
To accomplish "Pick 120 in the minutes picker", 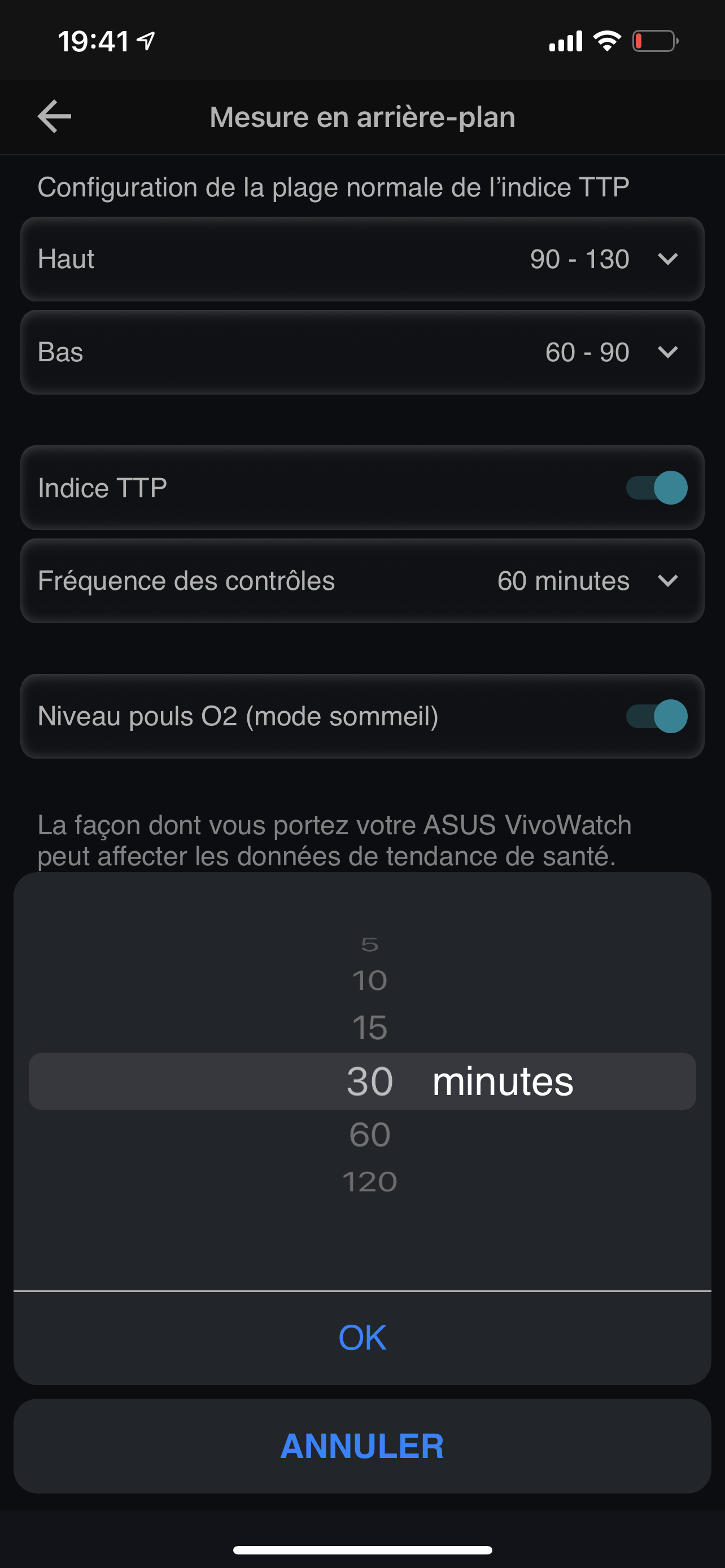I will (369, 1182).
